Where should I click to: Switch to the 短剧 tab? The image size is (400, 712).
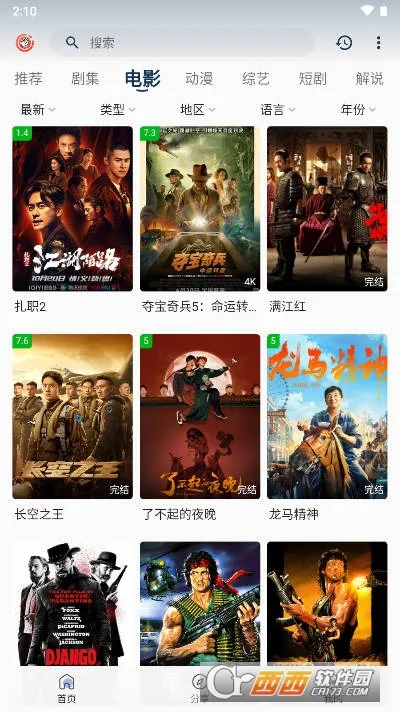(312, 79)
